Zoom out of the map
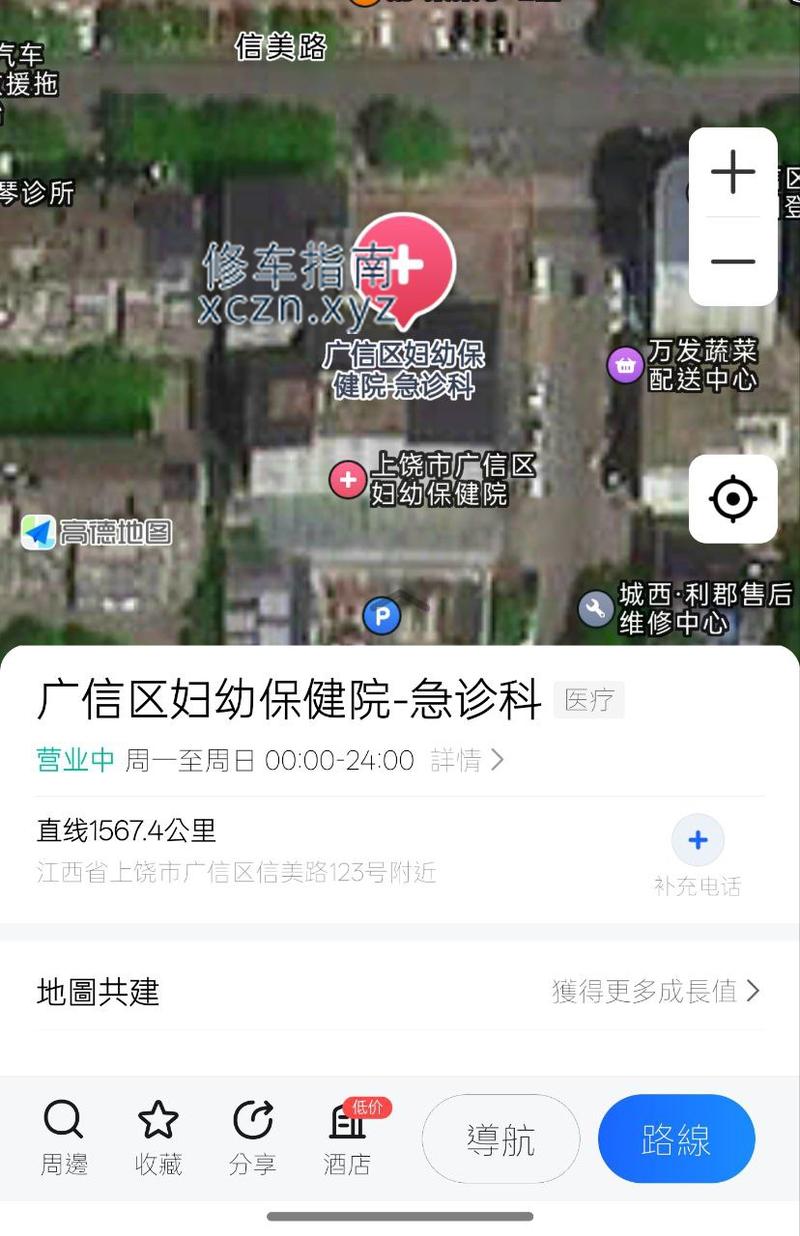 [732, 261]
